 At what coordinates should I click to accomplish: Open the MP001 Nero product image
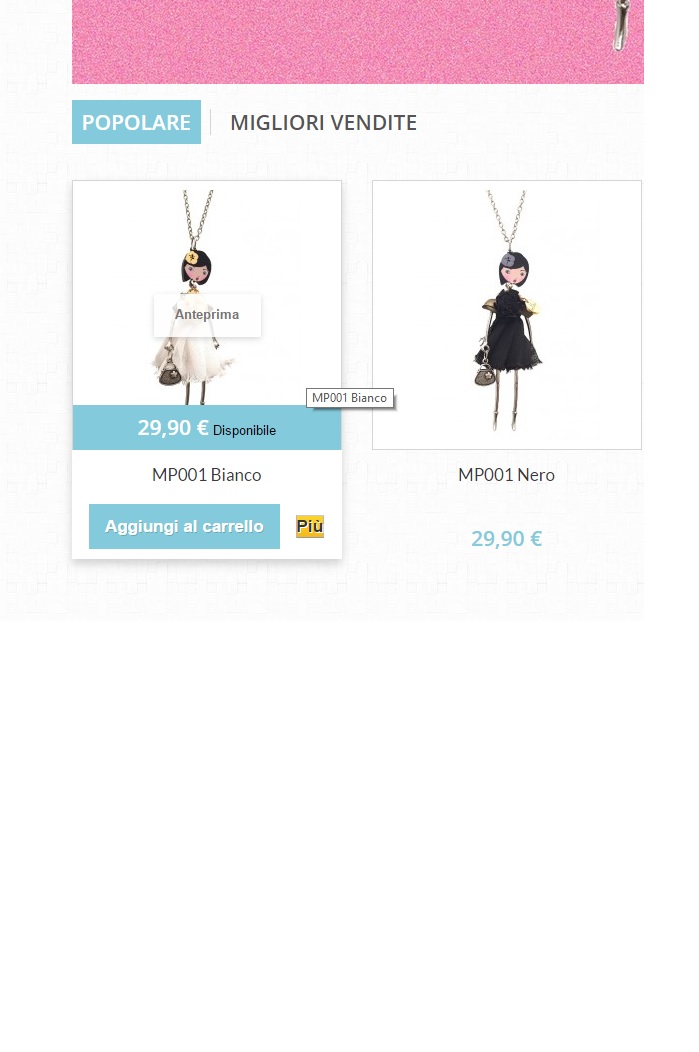coord(506,315)
